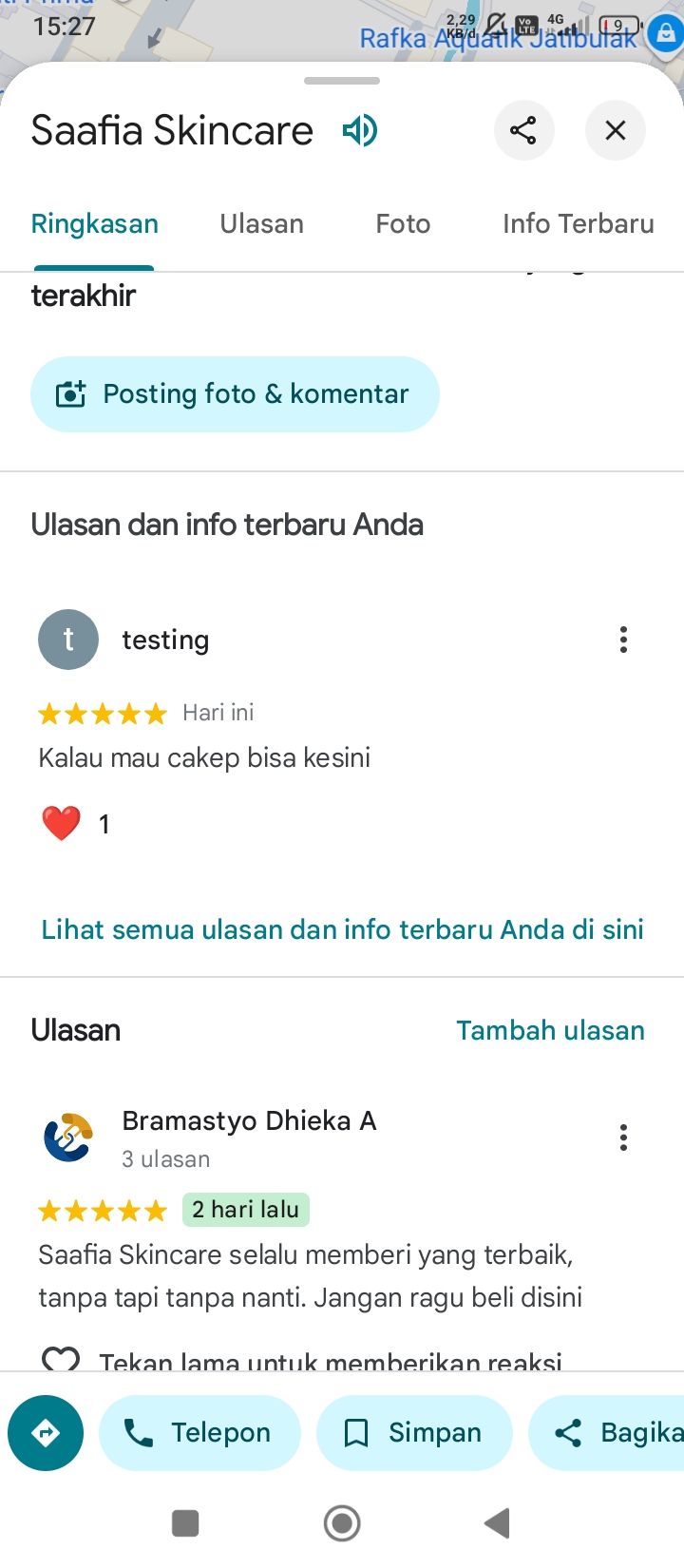Close the Saafia Skincare place sheet

tap(616, 130)
